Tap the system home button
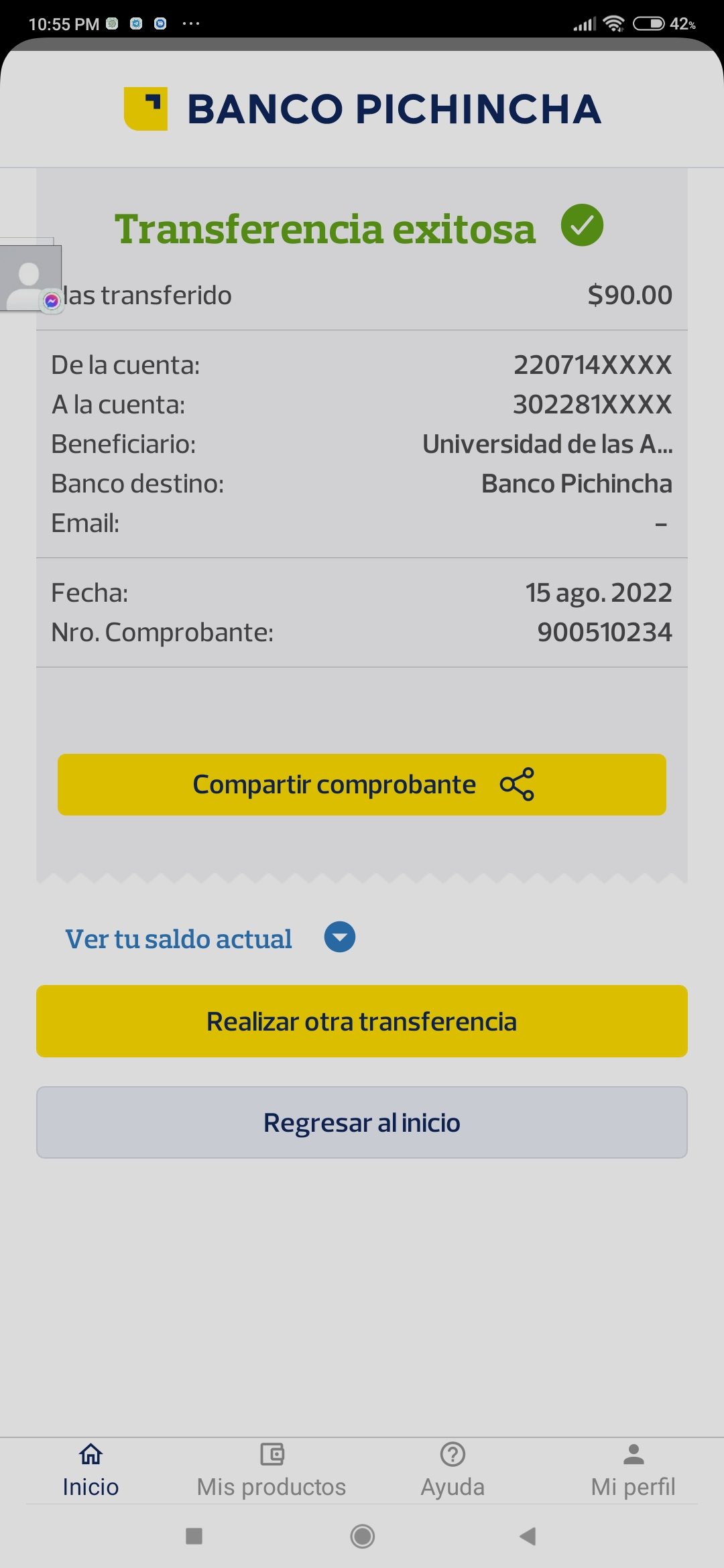 pyautogui.click(x=362, y=1536)
